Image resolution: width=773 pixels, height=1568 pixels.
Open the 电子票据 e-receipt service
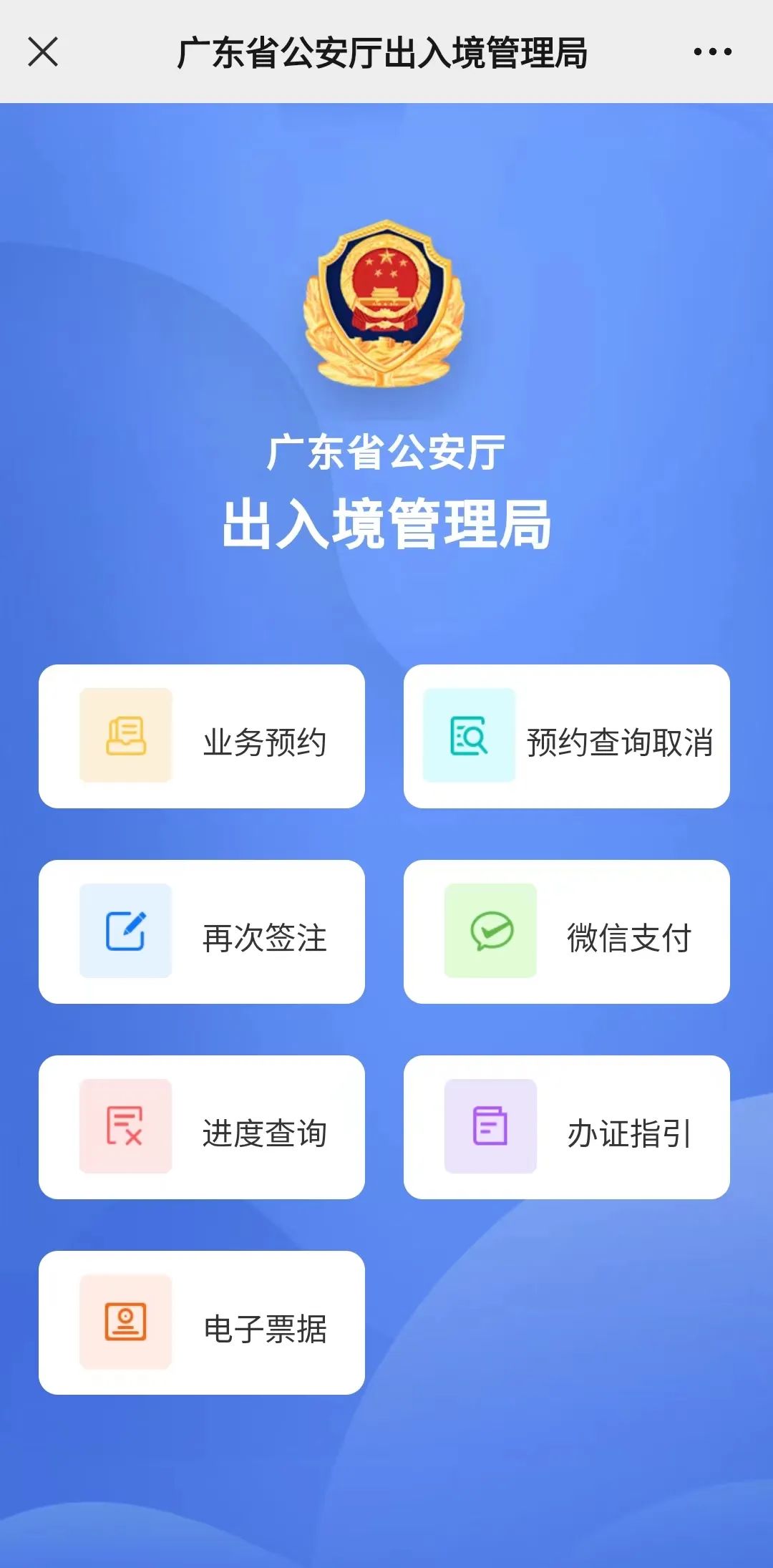point(203,1323)
